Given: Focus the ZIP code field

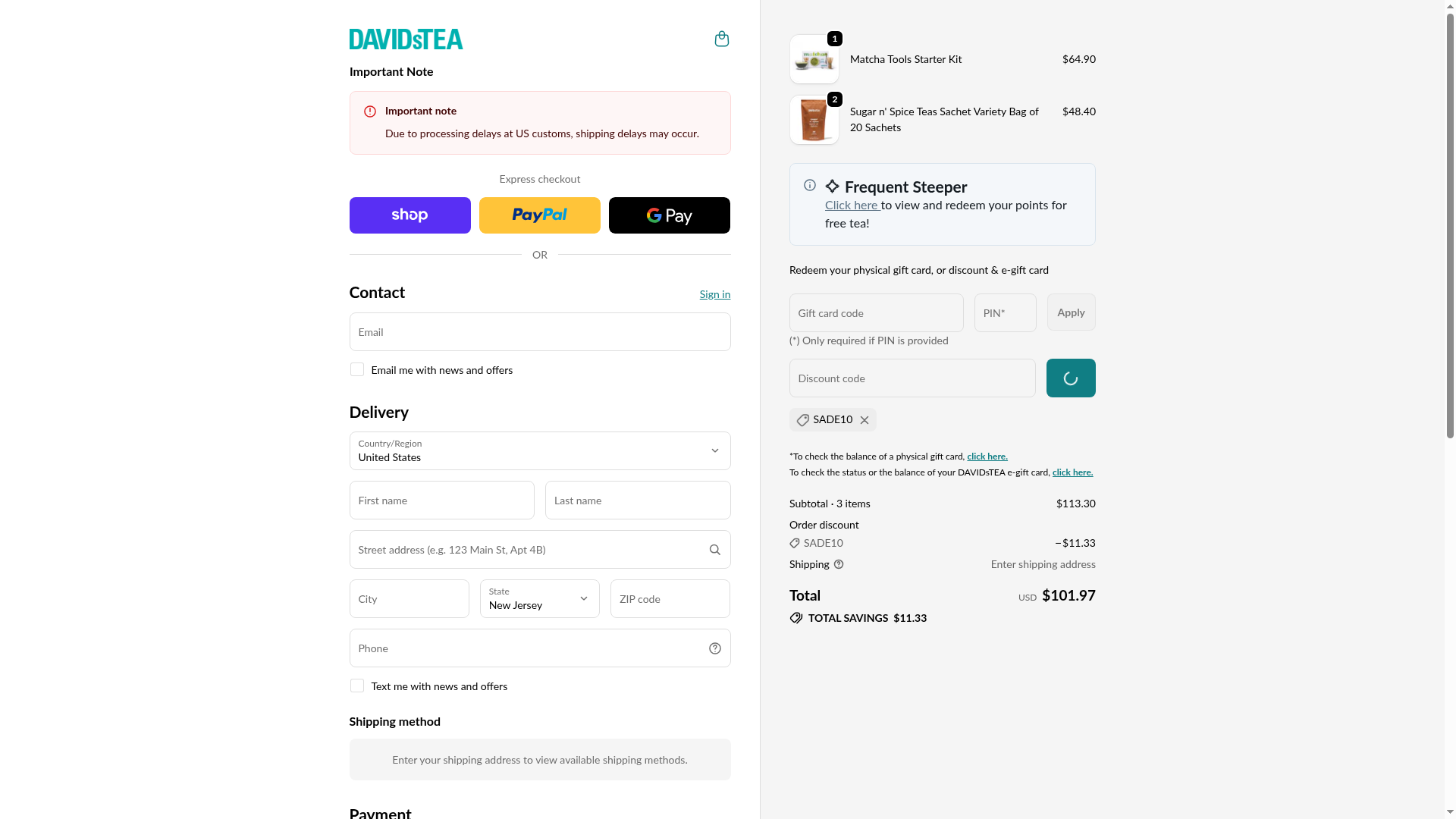Looking at the screenshot, I should pos(670,599).
